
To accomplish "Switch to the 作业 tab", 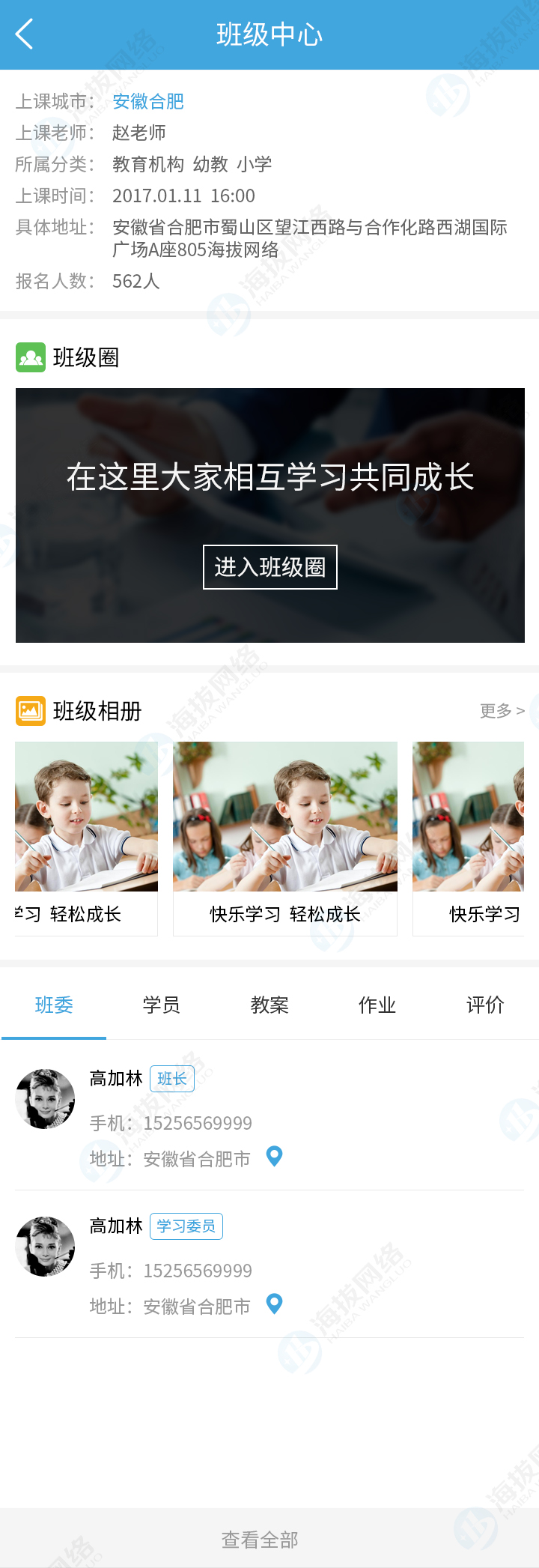I will [377, 1005].
